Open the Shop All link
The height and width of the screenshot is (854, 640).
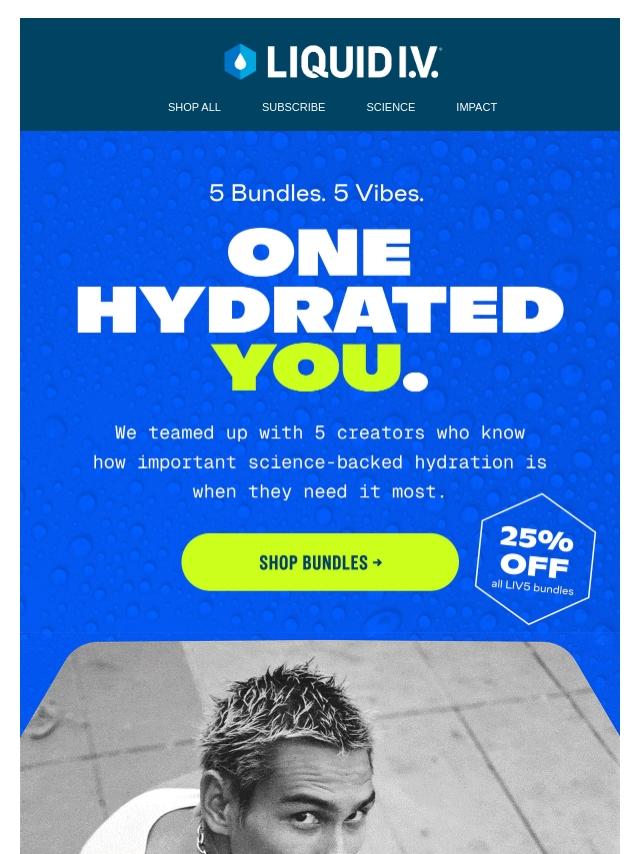(194, 107)
